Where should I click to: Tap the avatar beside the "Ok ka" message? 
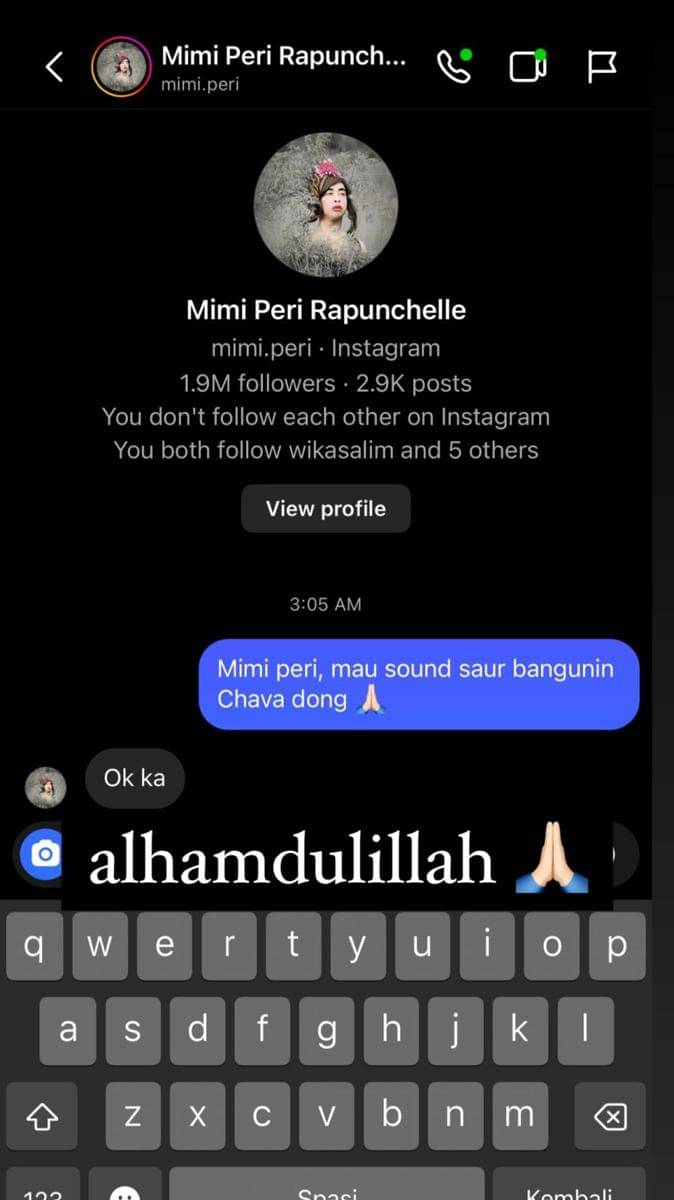click(45, 788)
